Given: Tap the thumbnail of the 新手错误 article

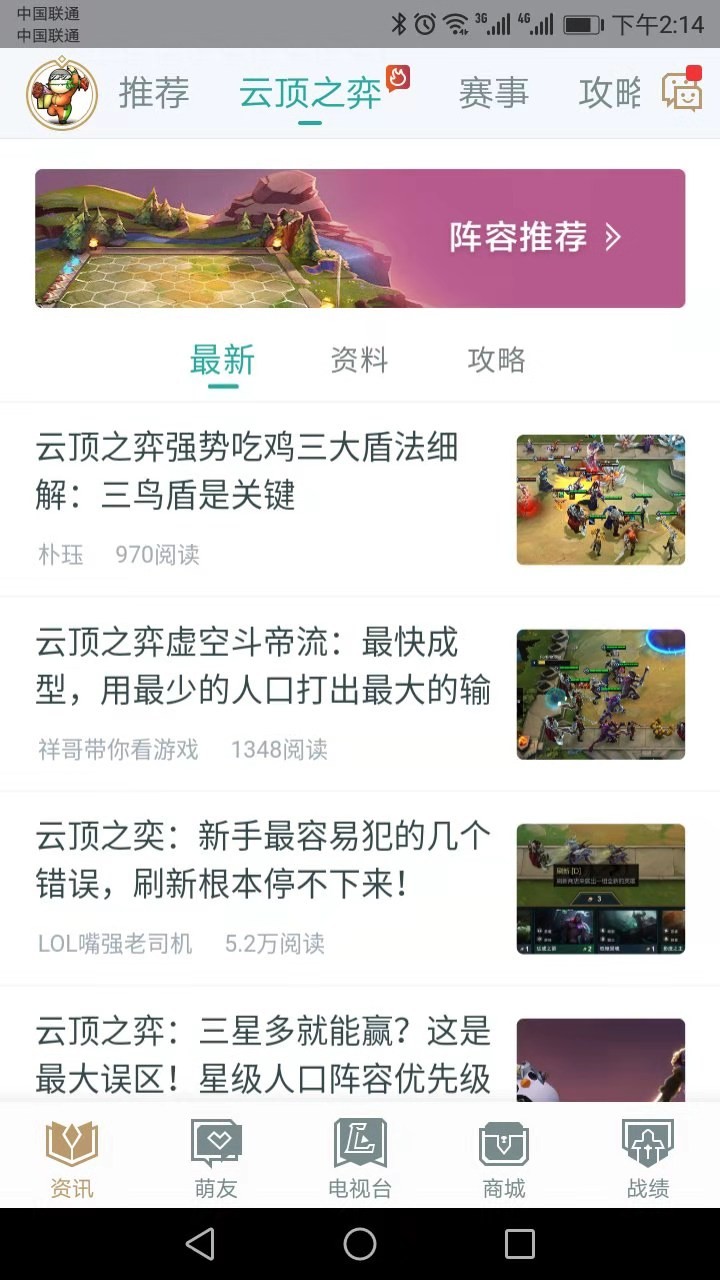Looking at the screenshot, I should [x=600, y=888].
